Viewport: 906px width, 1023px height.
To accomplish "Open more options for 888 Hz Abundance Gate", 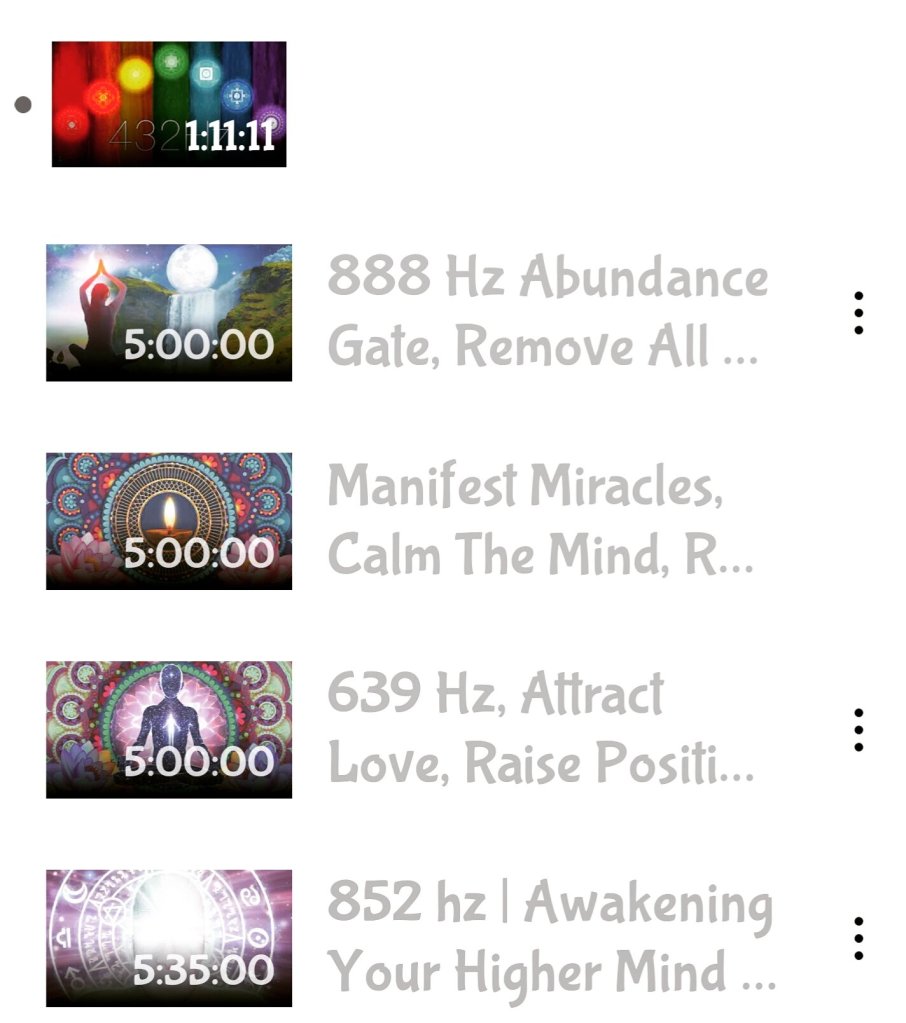I will (x=858, y=313).
